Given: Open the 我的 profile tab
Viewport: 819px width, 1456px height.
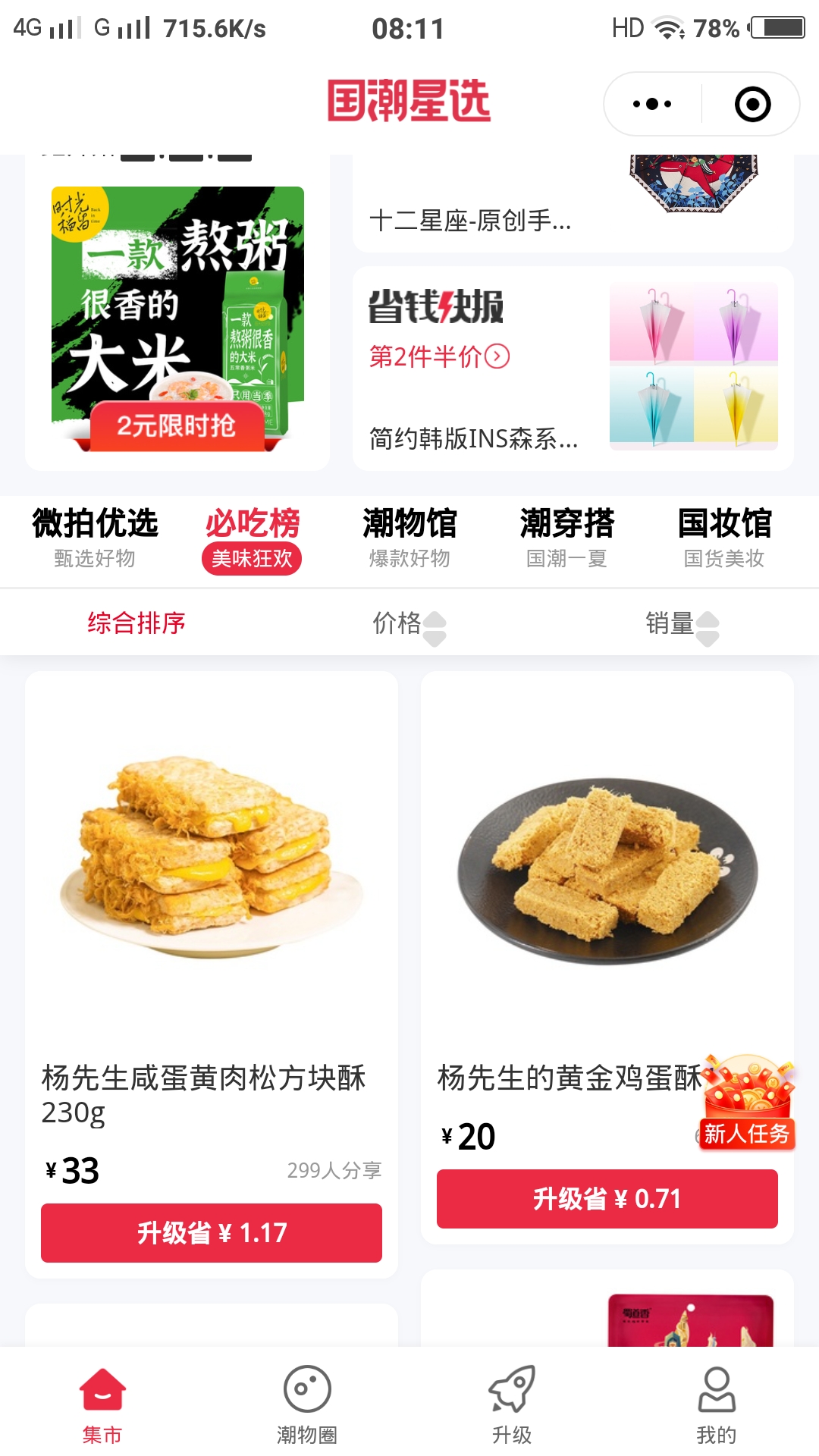Looking at the screenshot, I should pyautogui.click(x=716, y=1404).
